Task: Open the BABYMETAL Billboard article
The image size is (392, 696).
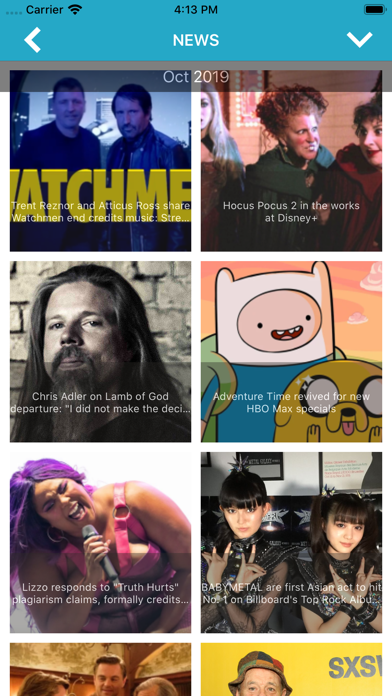Action: [291, 542]
